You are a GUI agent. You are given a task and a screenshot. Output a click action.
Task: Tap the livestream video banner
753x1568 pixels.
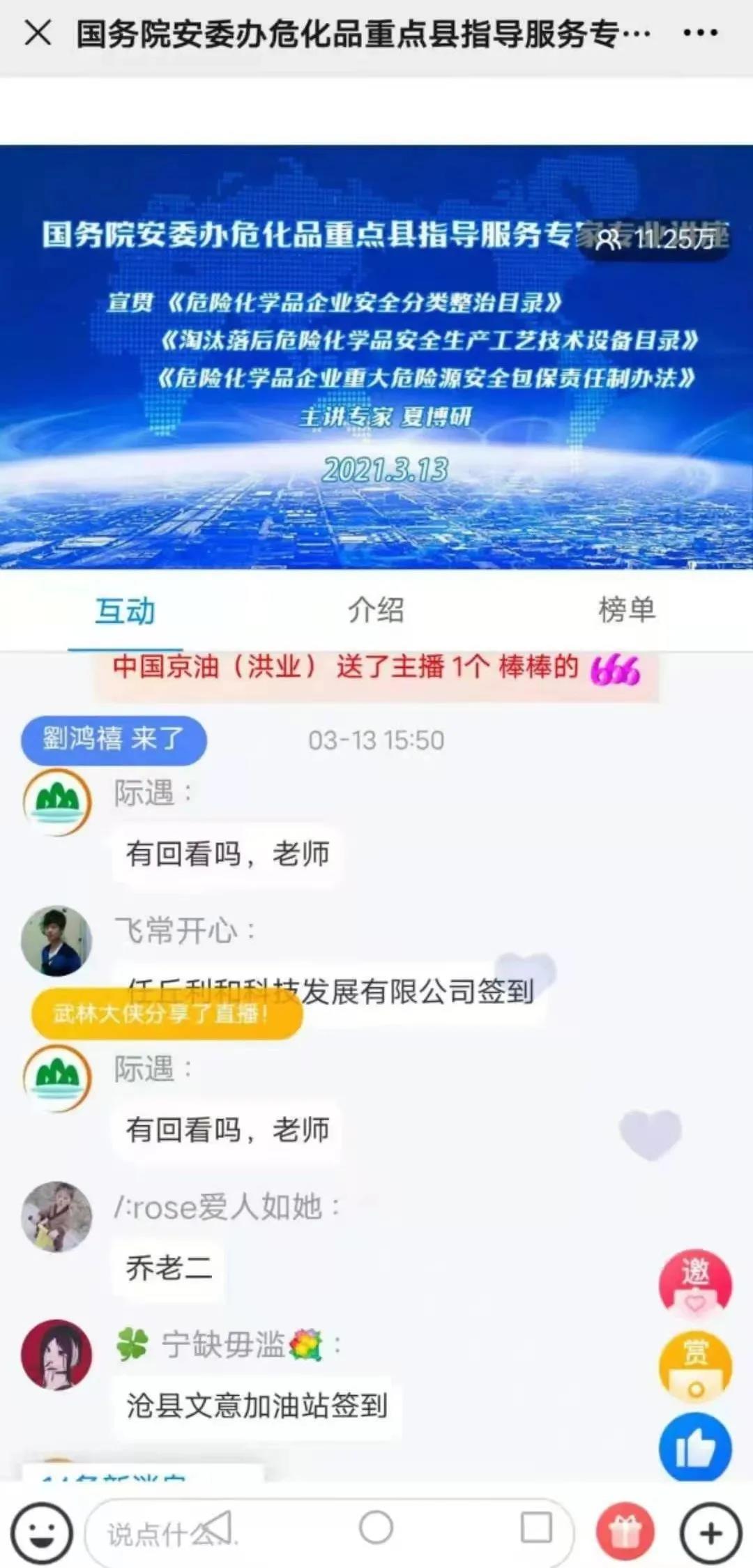pos(376,357)
